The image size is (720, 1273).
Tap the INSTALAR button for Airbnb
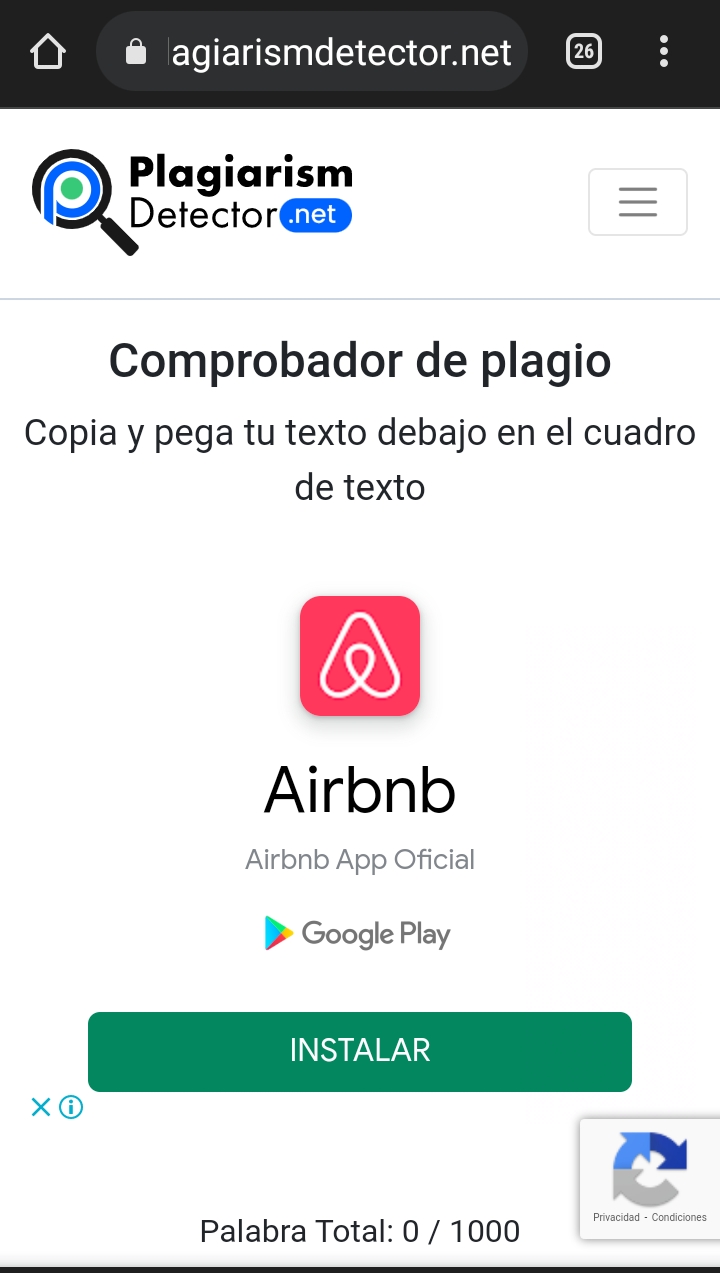(360, 1051)
